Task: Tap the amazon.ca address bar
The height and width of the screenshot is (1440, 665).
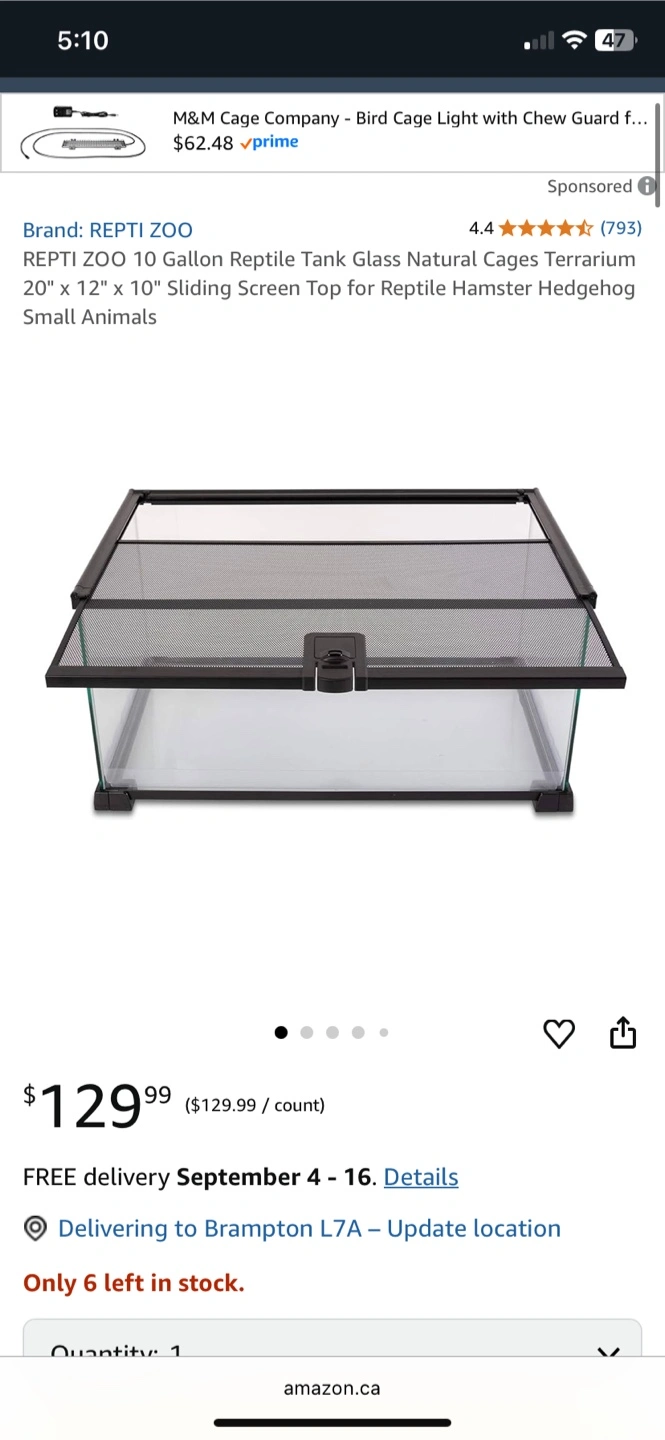Action: click(x=332, y=1388)
